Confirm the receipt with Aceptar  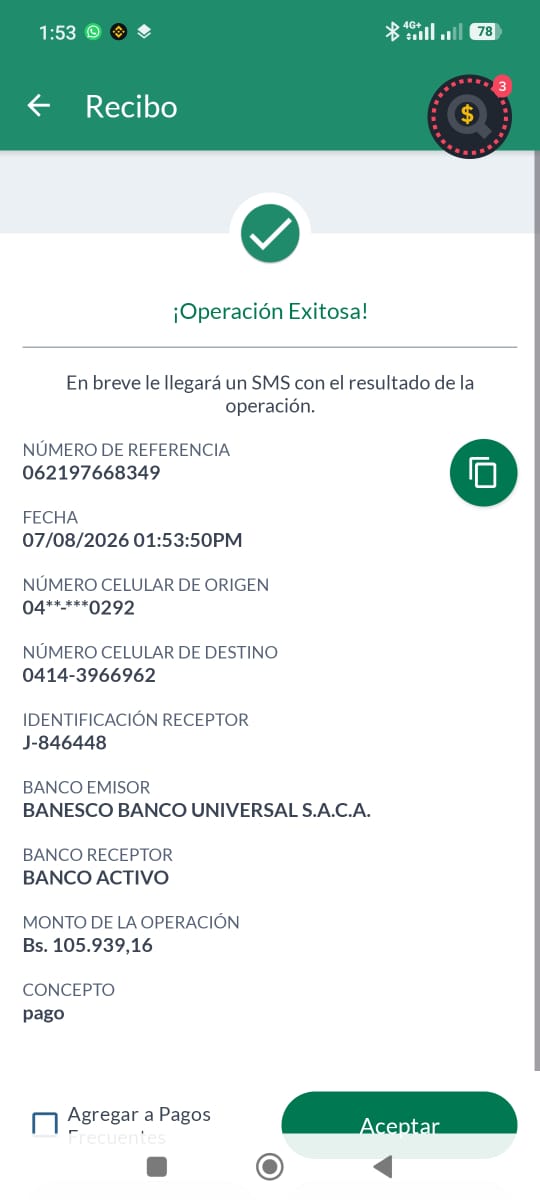pyautogui.click(x=400, y=1125)
